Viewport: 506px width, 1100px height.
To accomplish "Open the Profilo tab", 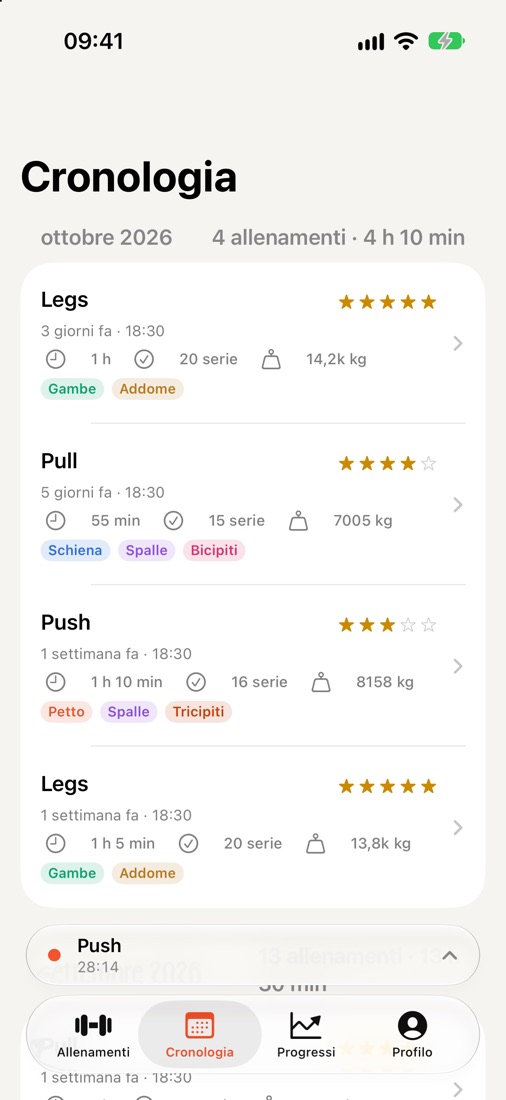I will click(412, 1035).
